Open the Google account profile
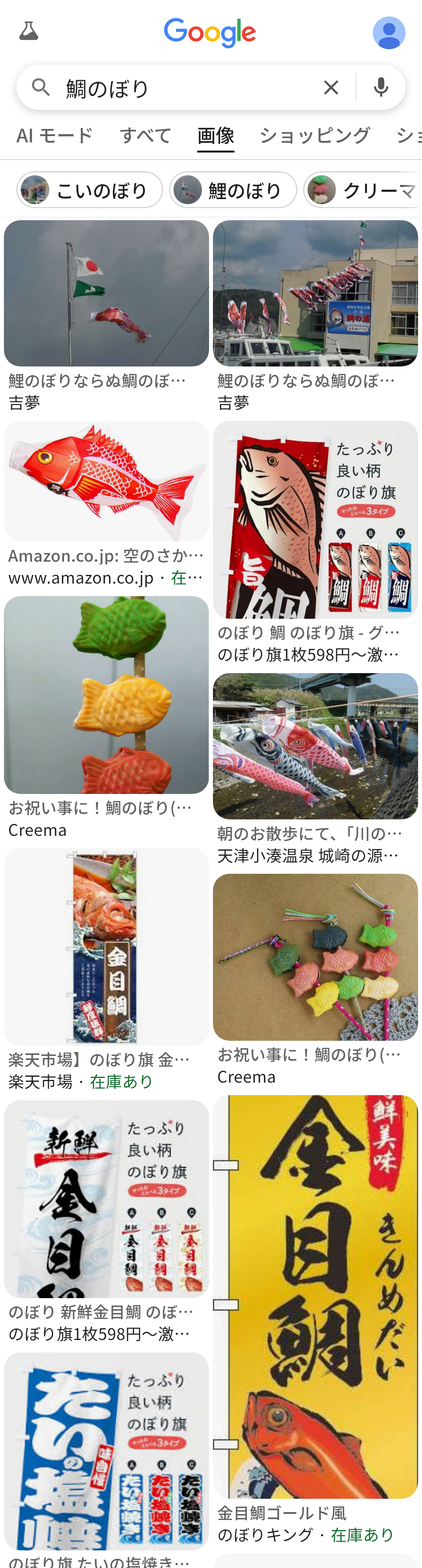Viewport: 422px width, 1568px height. point(388,33)
